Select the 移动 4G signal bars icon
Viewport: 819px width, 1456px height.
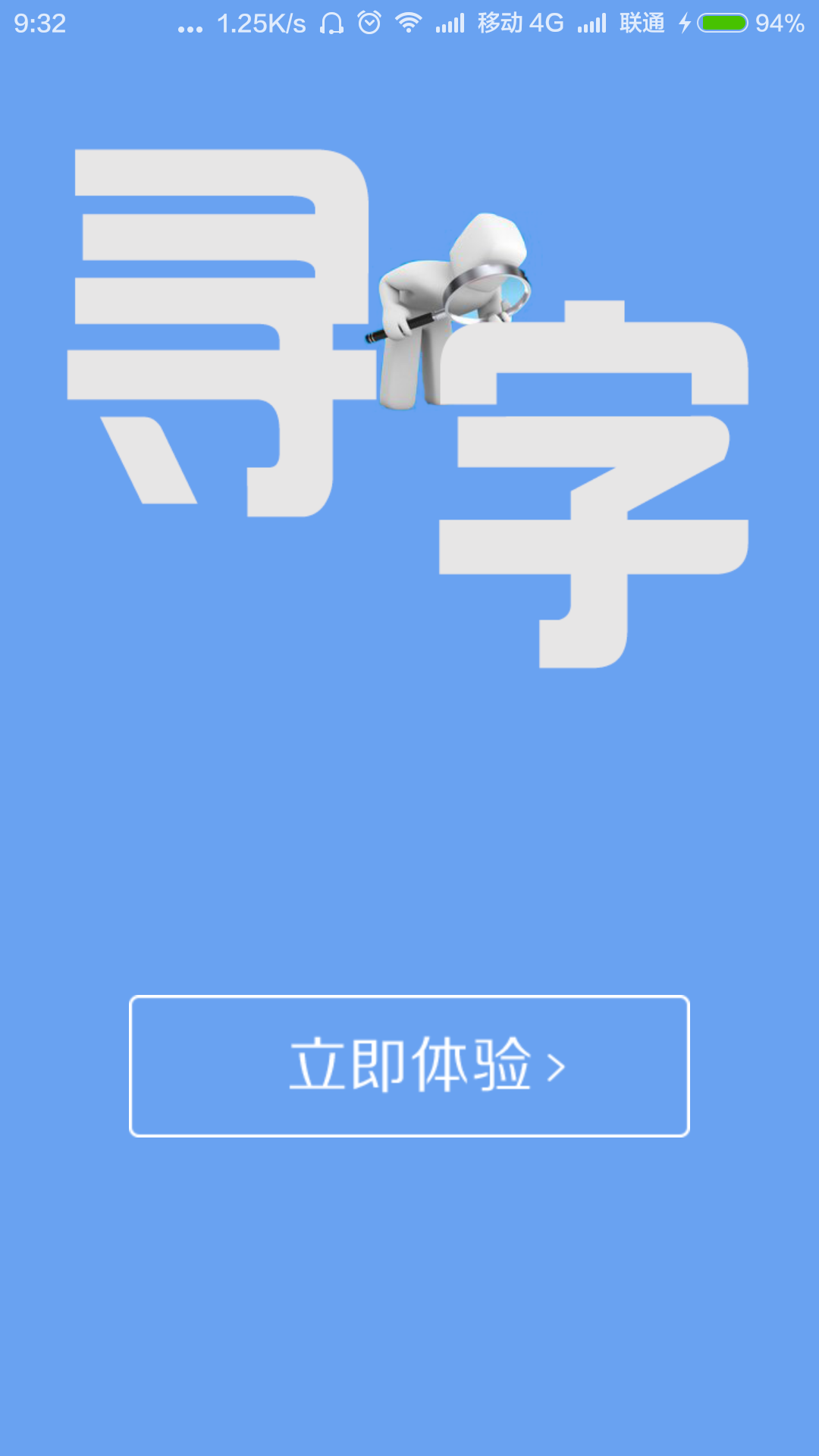click(450, 23)
